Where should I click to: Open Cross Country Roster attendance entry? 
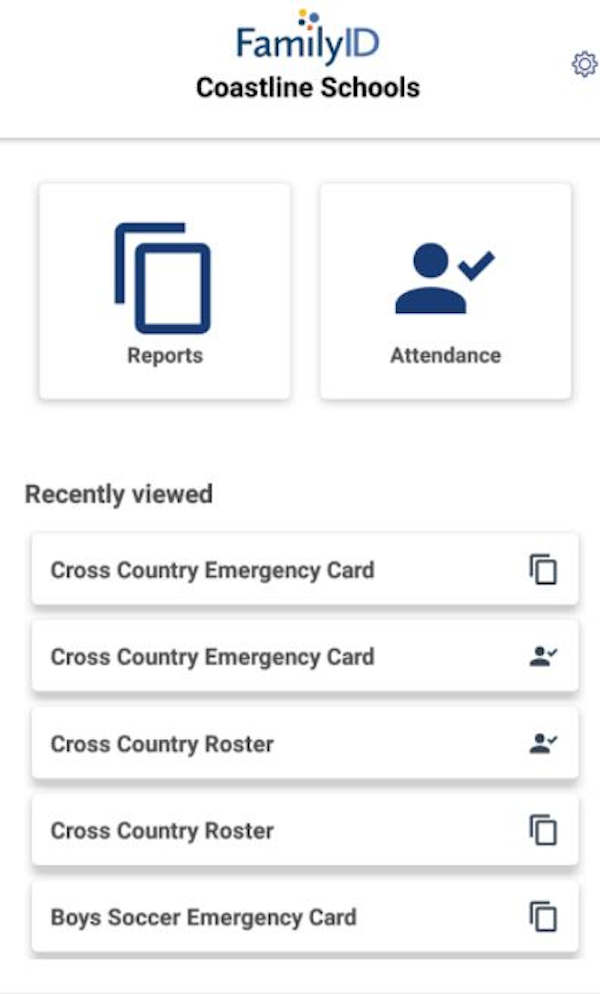[x=305, y=744]
